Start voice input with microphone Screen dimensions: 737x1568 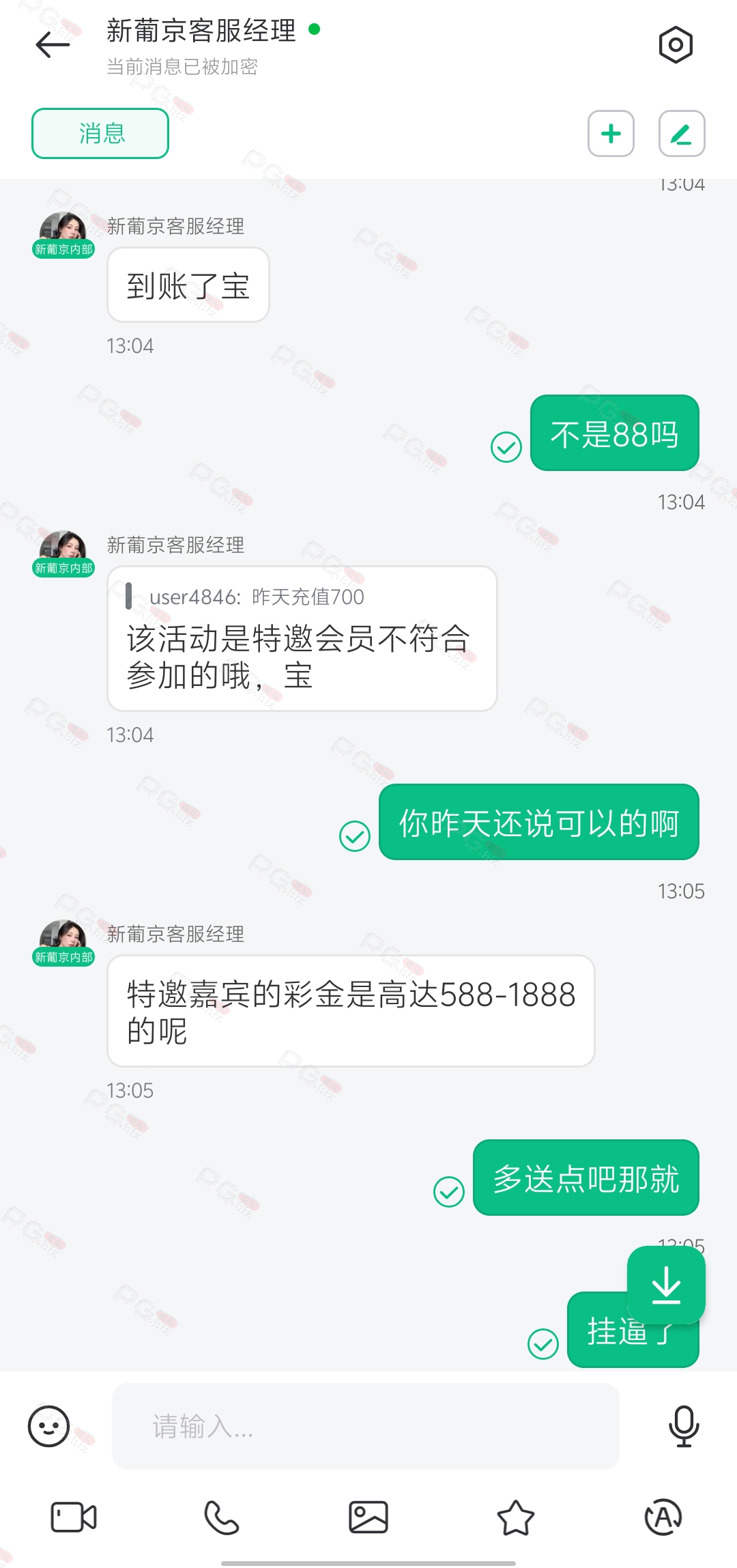pyautogui.click(x=684, y=1426)
